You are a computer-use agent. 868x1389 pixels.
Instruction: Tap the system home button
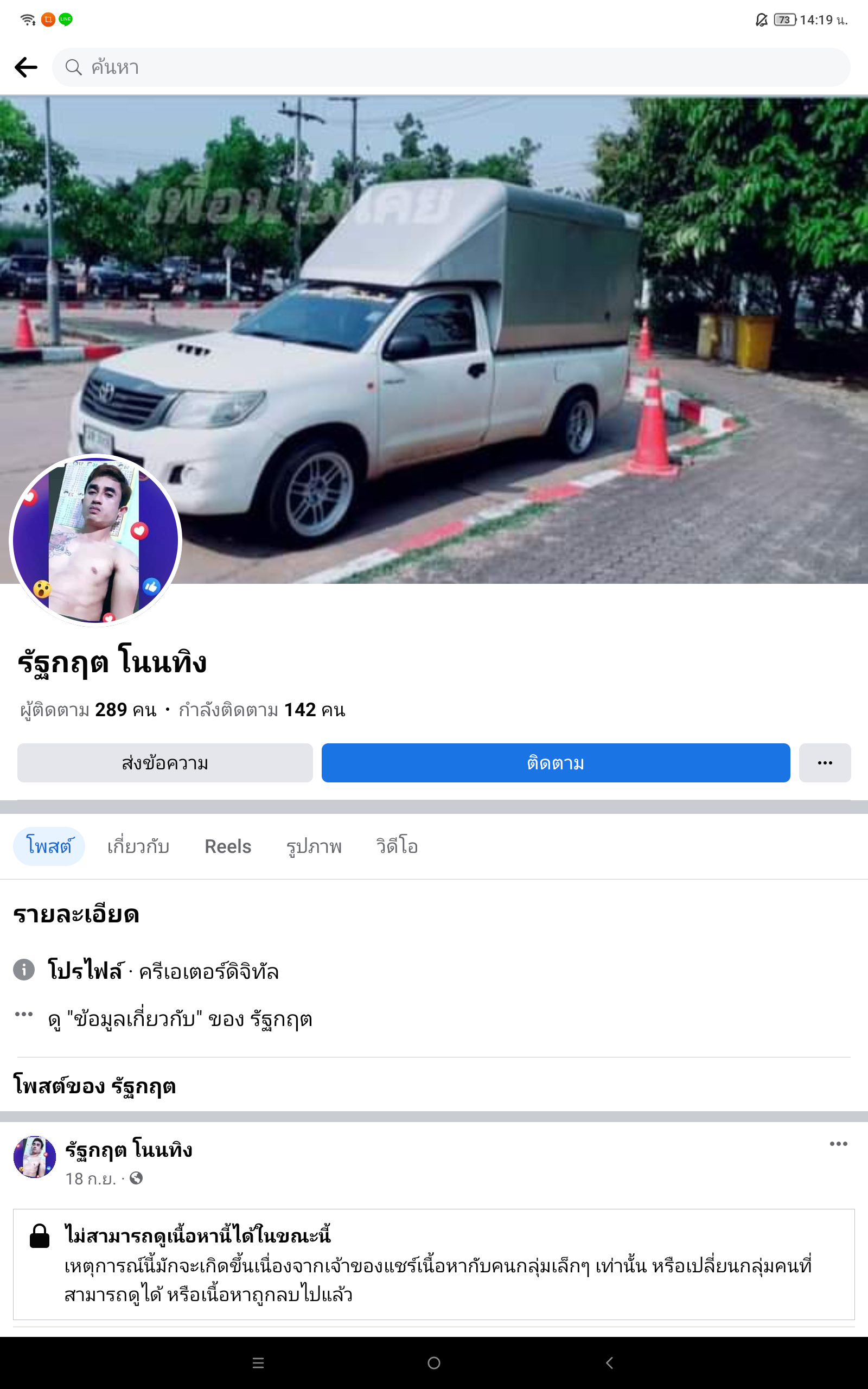[x=434, y=1362]
